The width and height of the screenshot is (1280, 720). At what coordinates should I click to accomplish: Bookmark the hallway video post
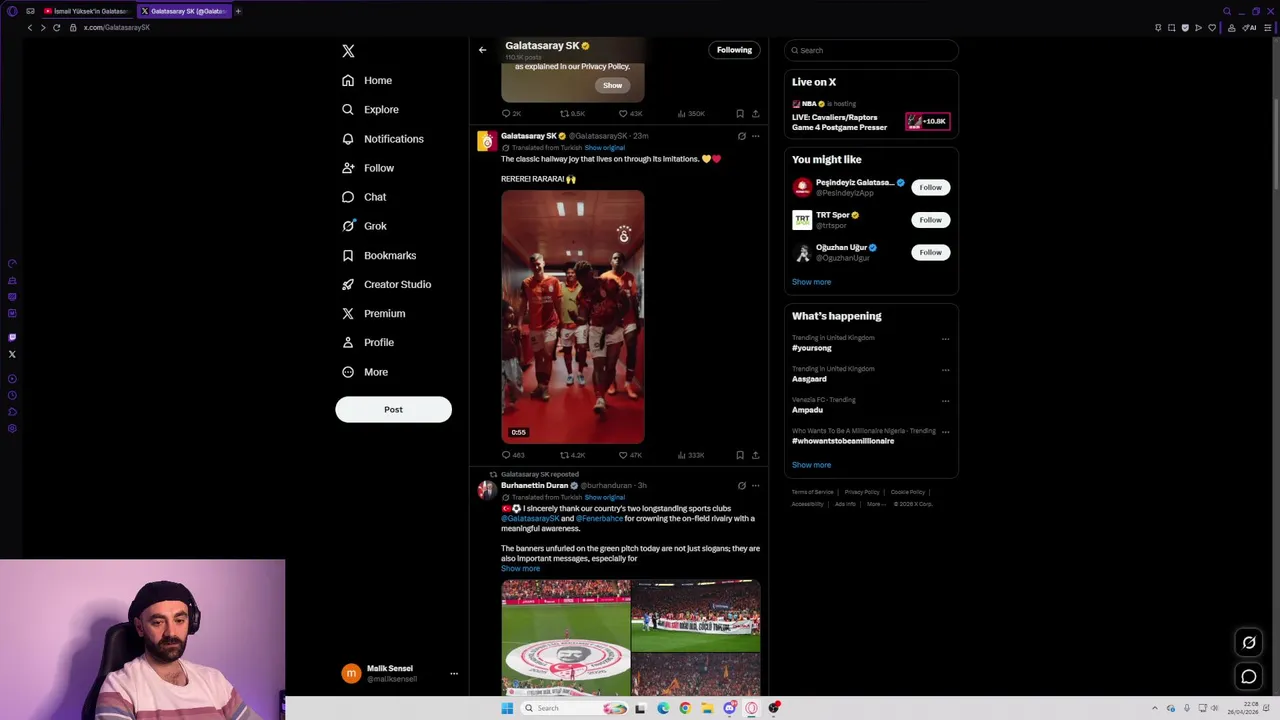739,455
